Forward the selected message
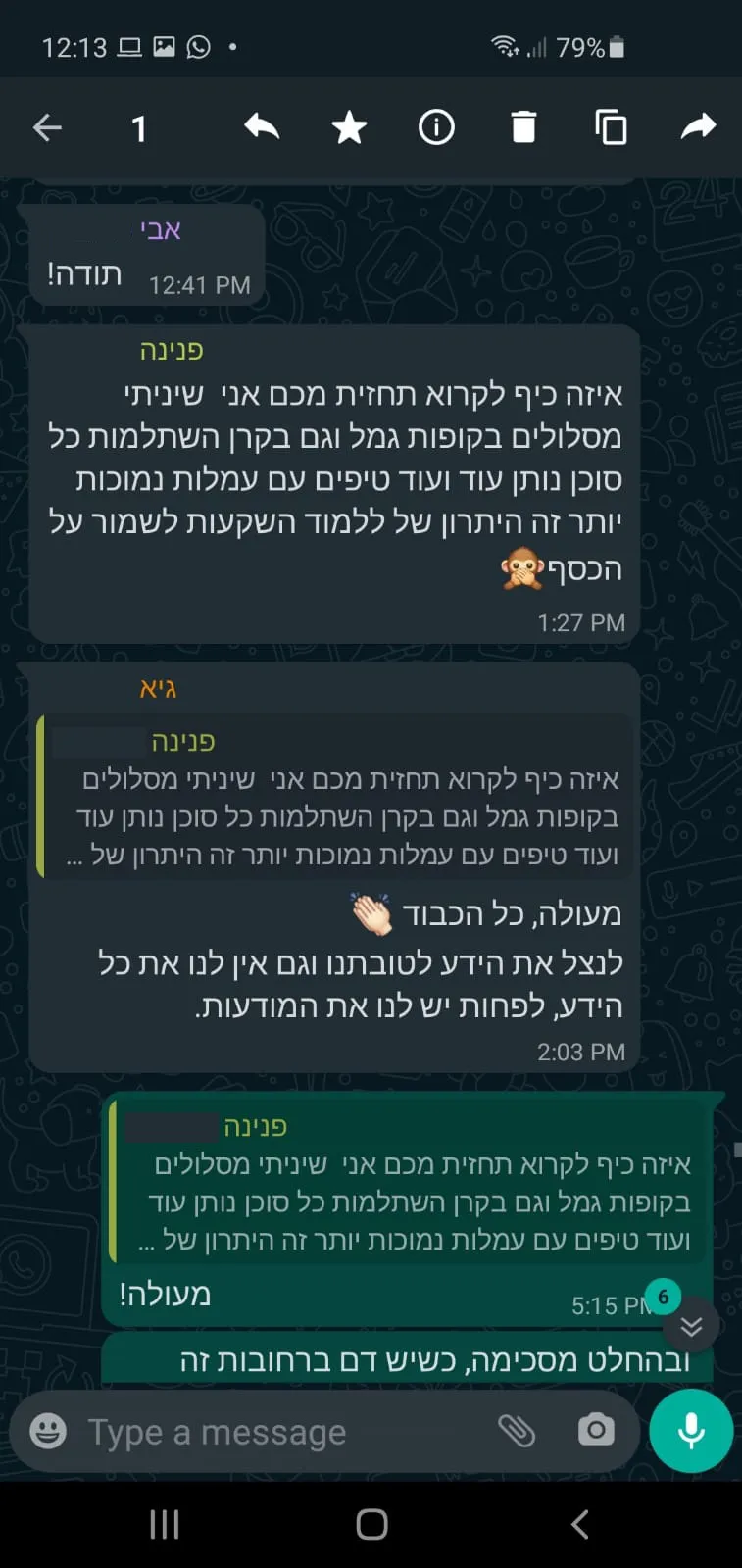Viewport: 742px width, 1568px height. point(698,127)
